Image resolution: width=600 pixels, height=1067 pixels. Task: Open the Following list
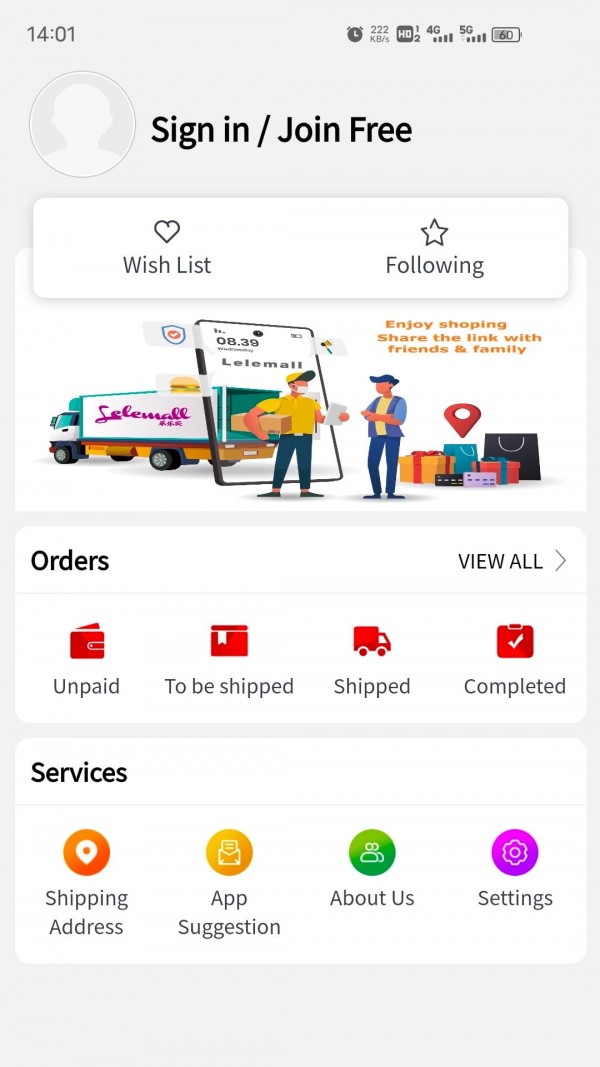coord(434,248)
